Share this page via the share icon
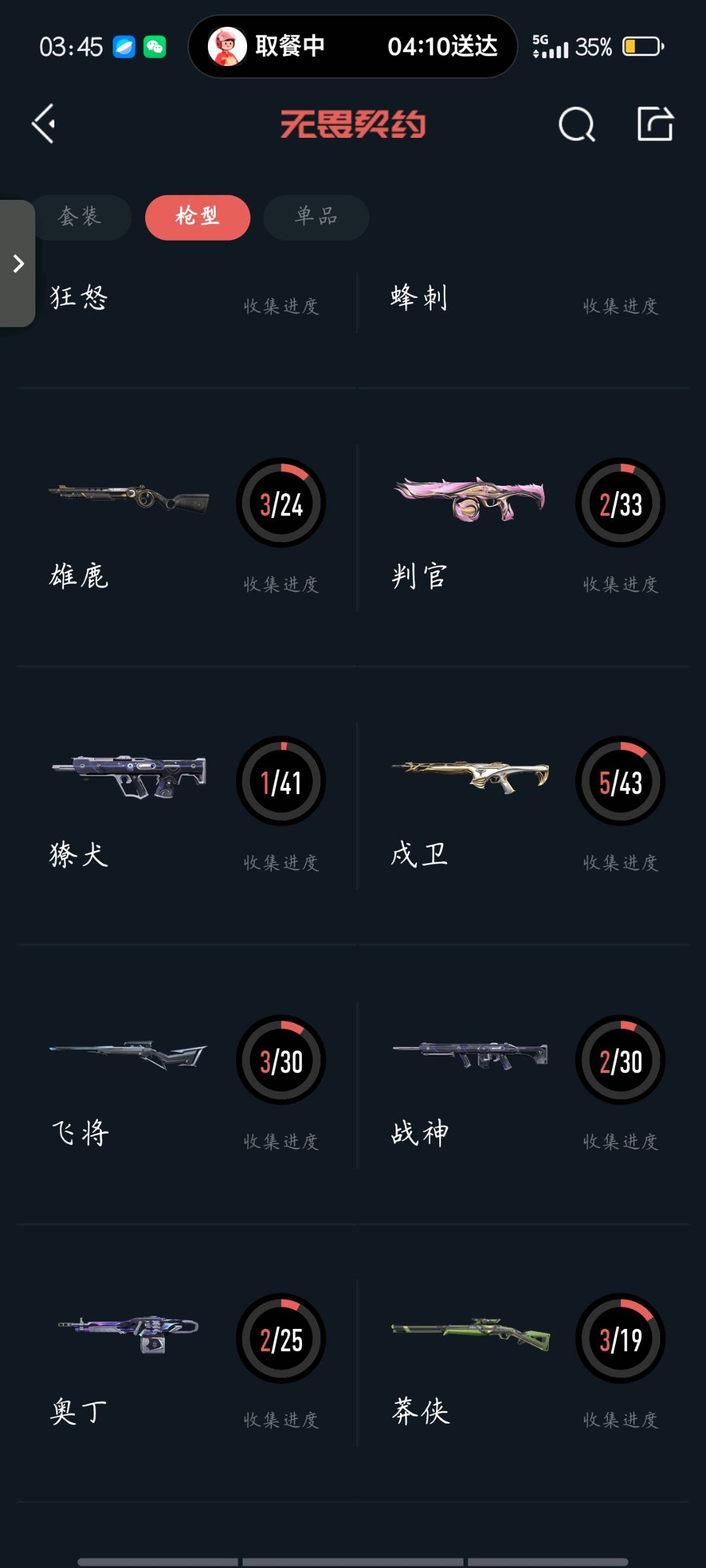 pyautogui.click(x=655, y=123)
